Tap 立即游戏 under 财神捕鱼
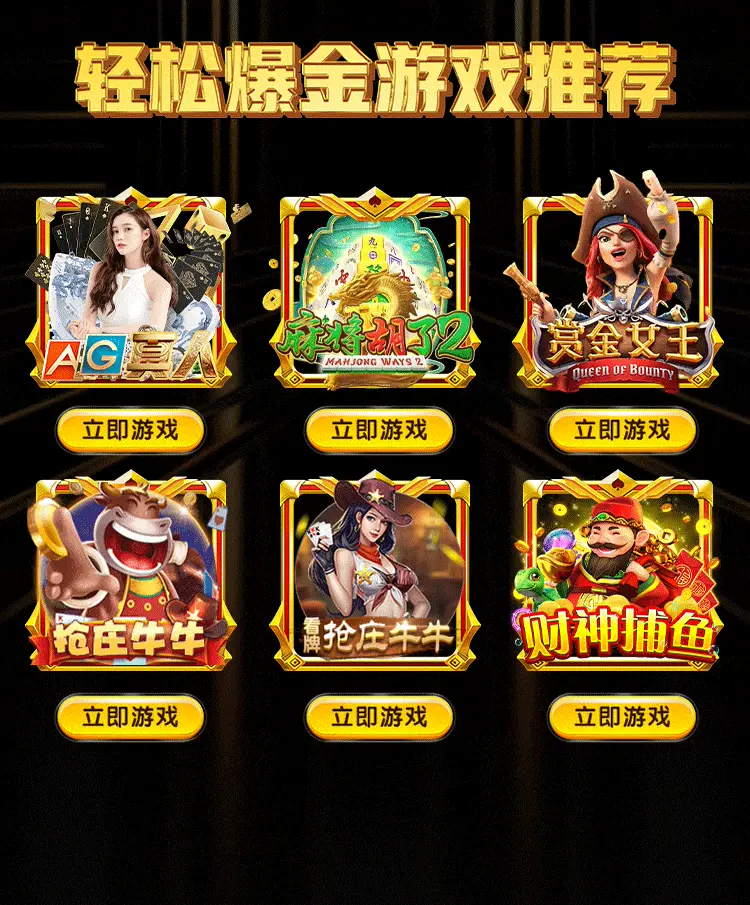 click(x=622, y=716)
